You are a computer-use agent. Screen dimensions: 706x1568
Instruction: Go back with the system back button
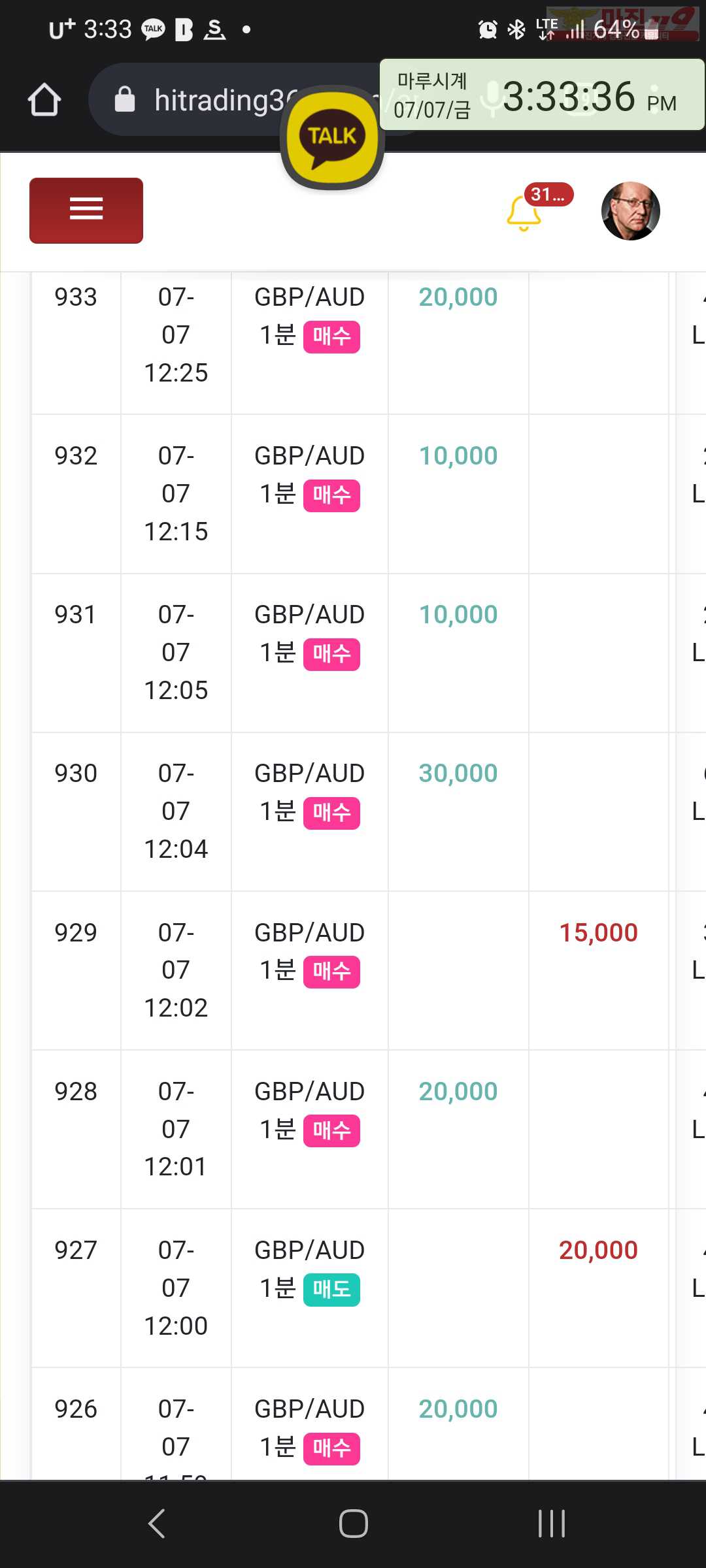[x=156, y=1524]
